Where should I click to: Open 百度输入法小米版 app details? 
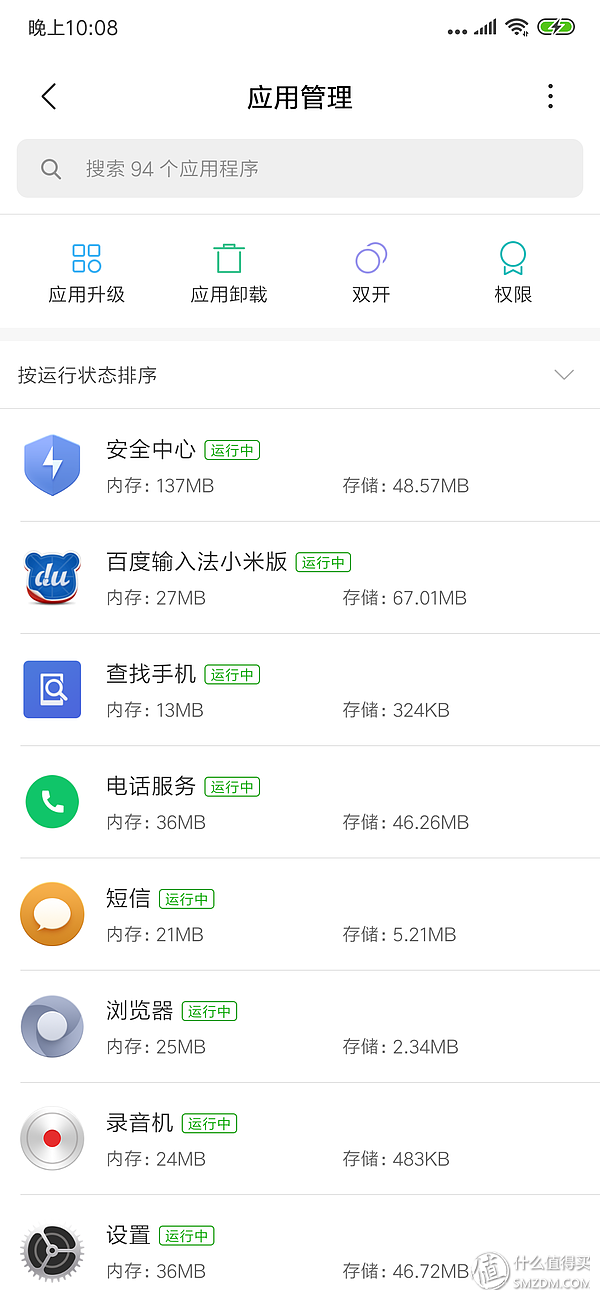click(x=300, y=578)
